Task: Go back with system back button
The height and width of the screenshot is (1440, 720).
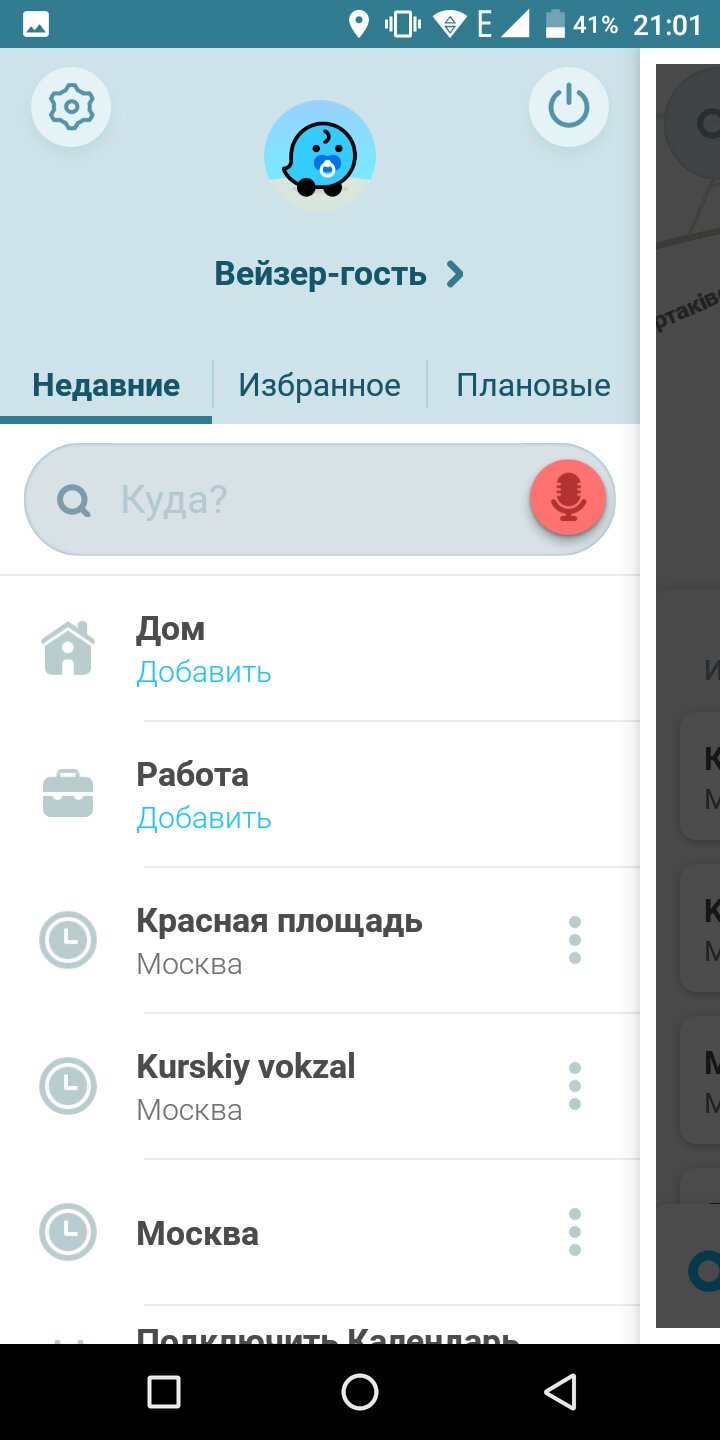Action: pos(561,1391)
